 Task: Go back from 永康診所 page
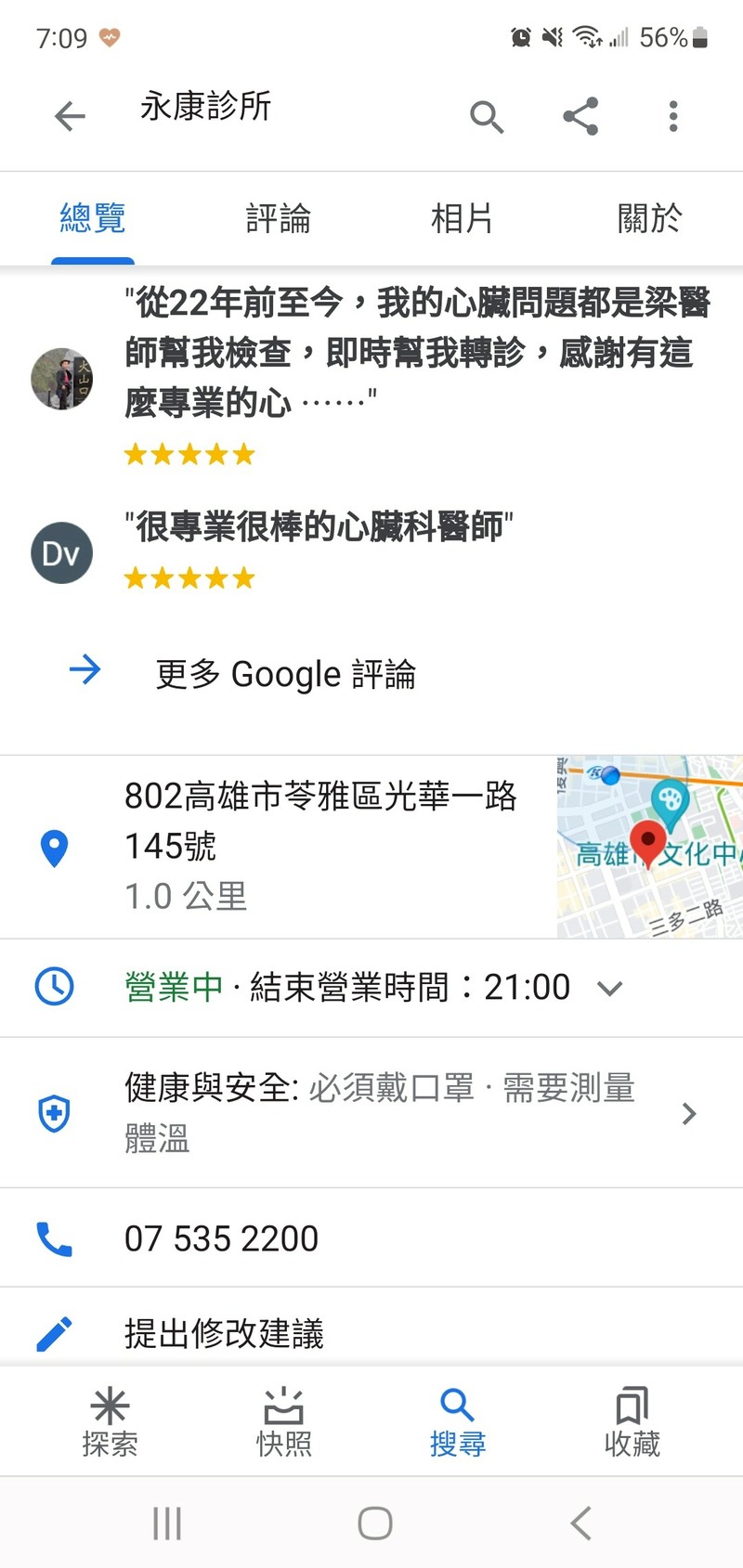coord(70,116)
